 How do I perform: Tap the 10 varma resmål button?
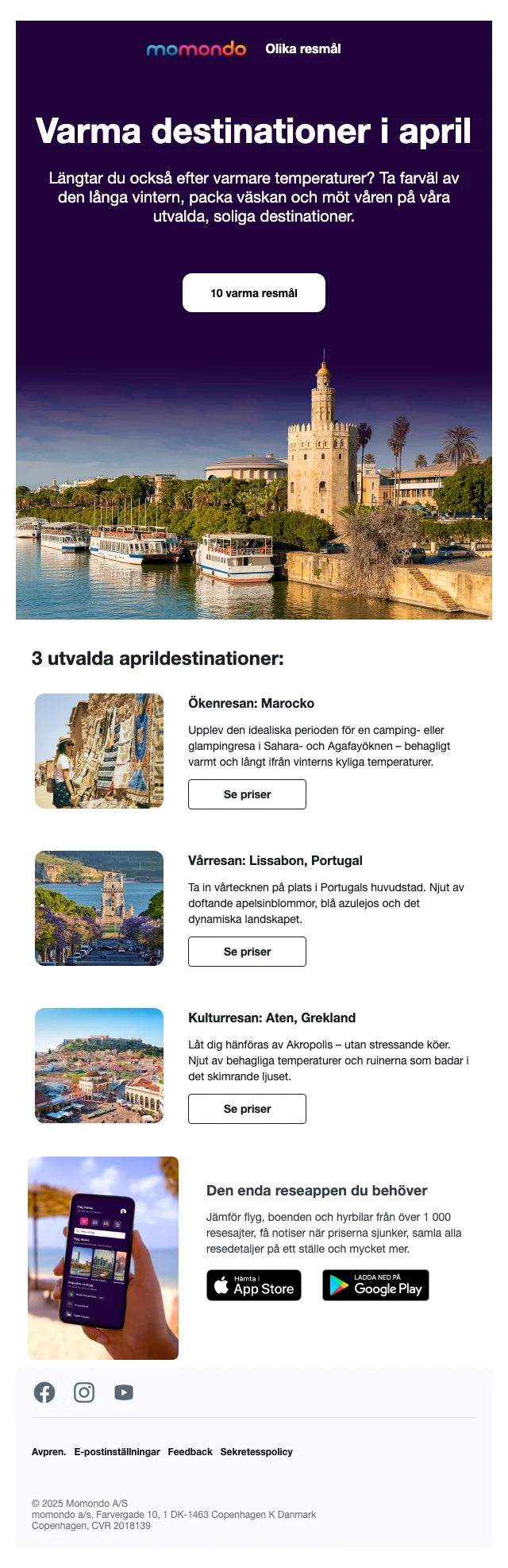click(254, 293)
